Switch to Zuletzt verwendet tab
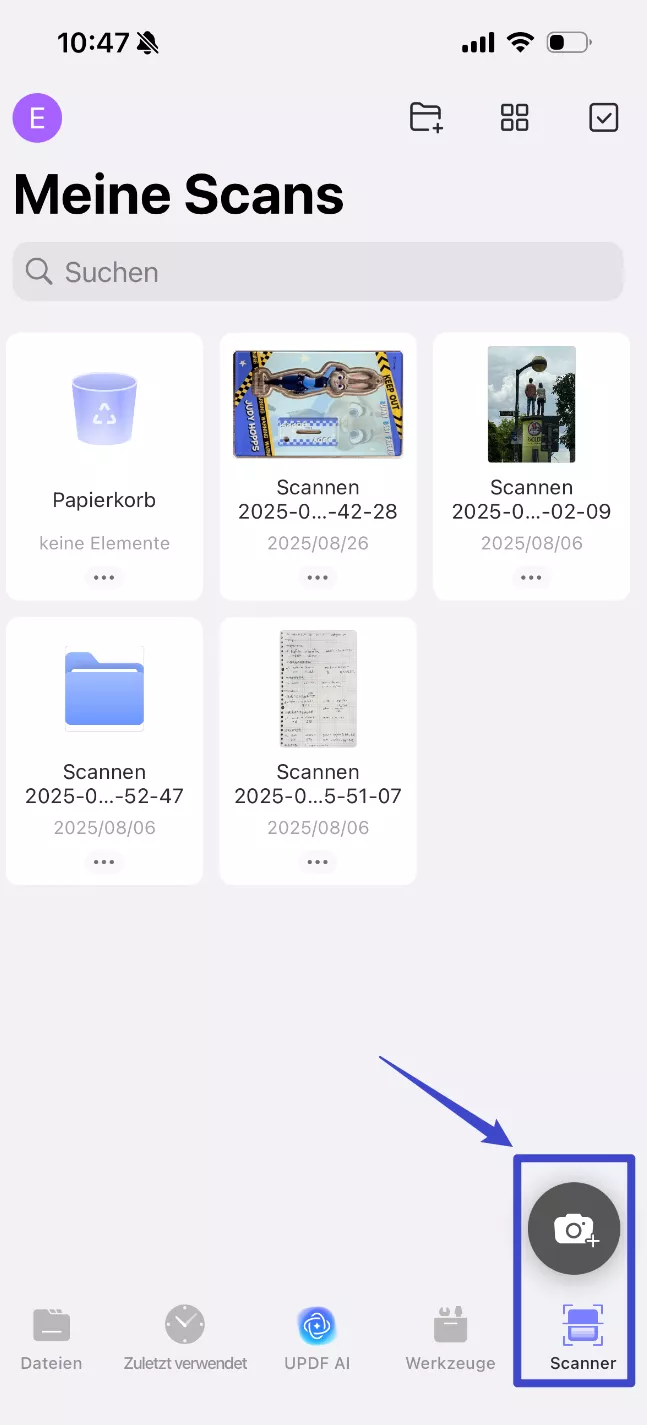Image resolution: width=647 pixels, height=1425 pixels. (x=185, y=1338)
